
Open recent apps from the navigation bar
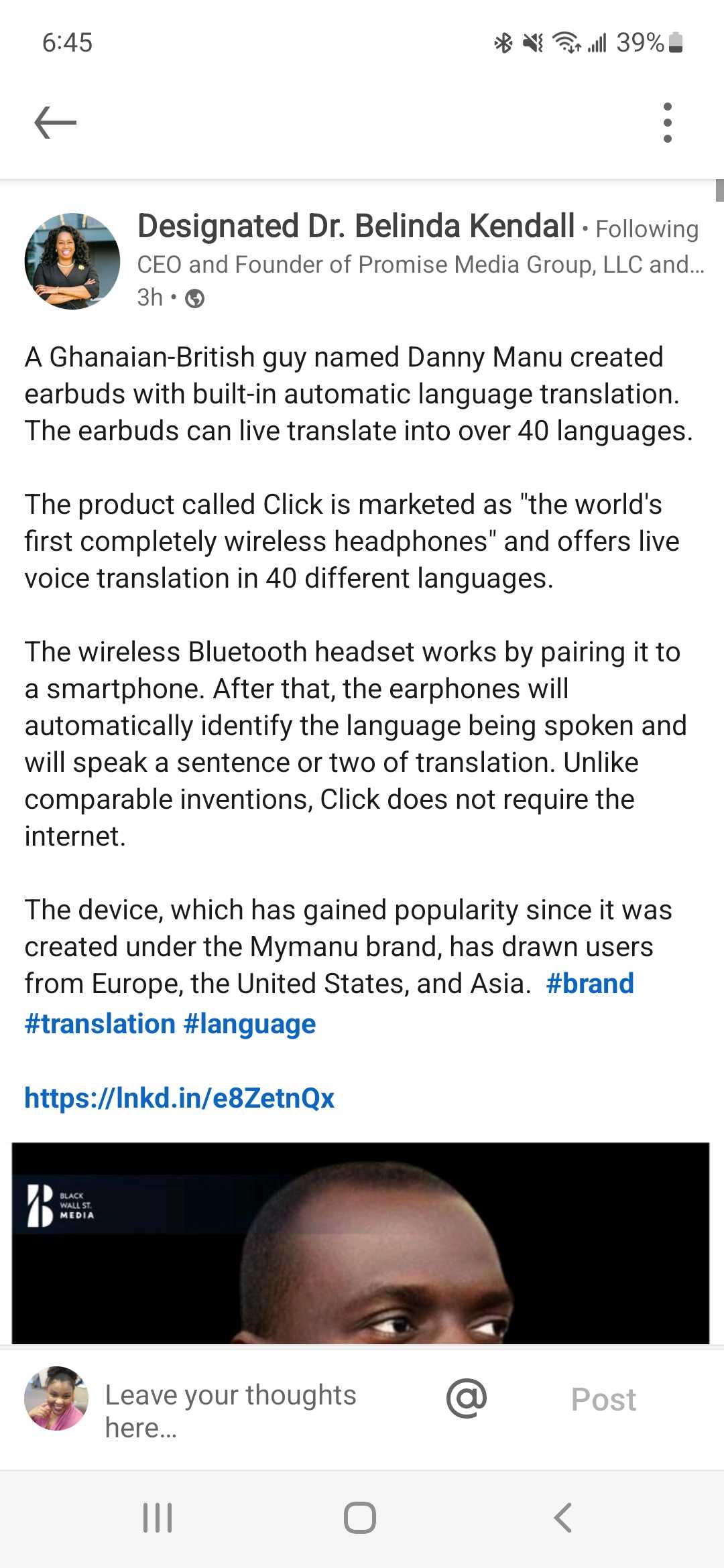[158, 1518]
